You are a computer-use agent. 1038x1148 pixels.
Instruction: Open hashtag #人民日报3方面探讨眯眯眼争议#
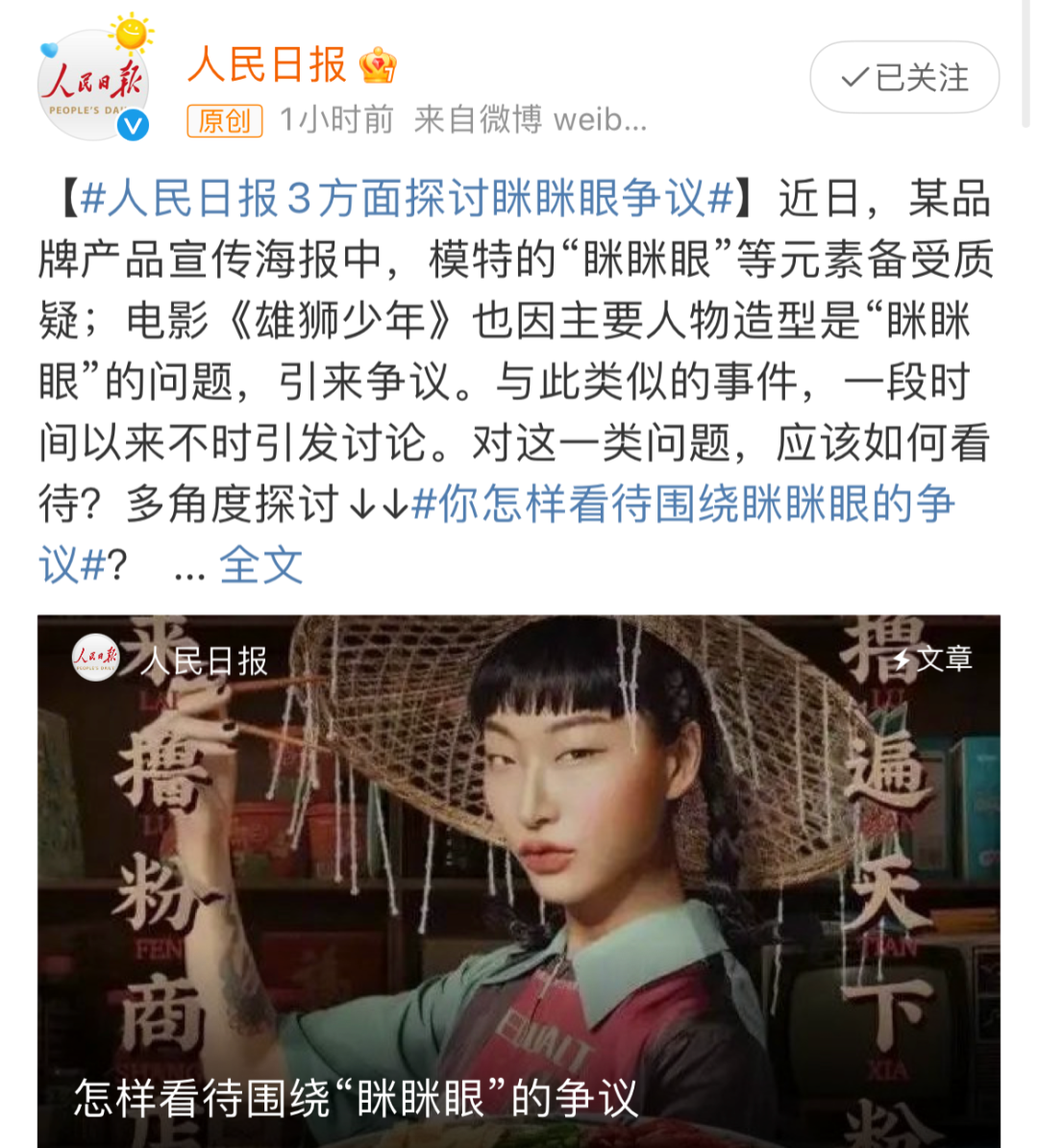(x=408, y=199)
